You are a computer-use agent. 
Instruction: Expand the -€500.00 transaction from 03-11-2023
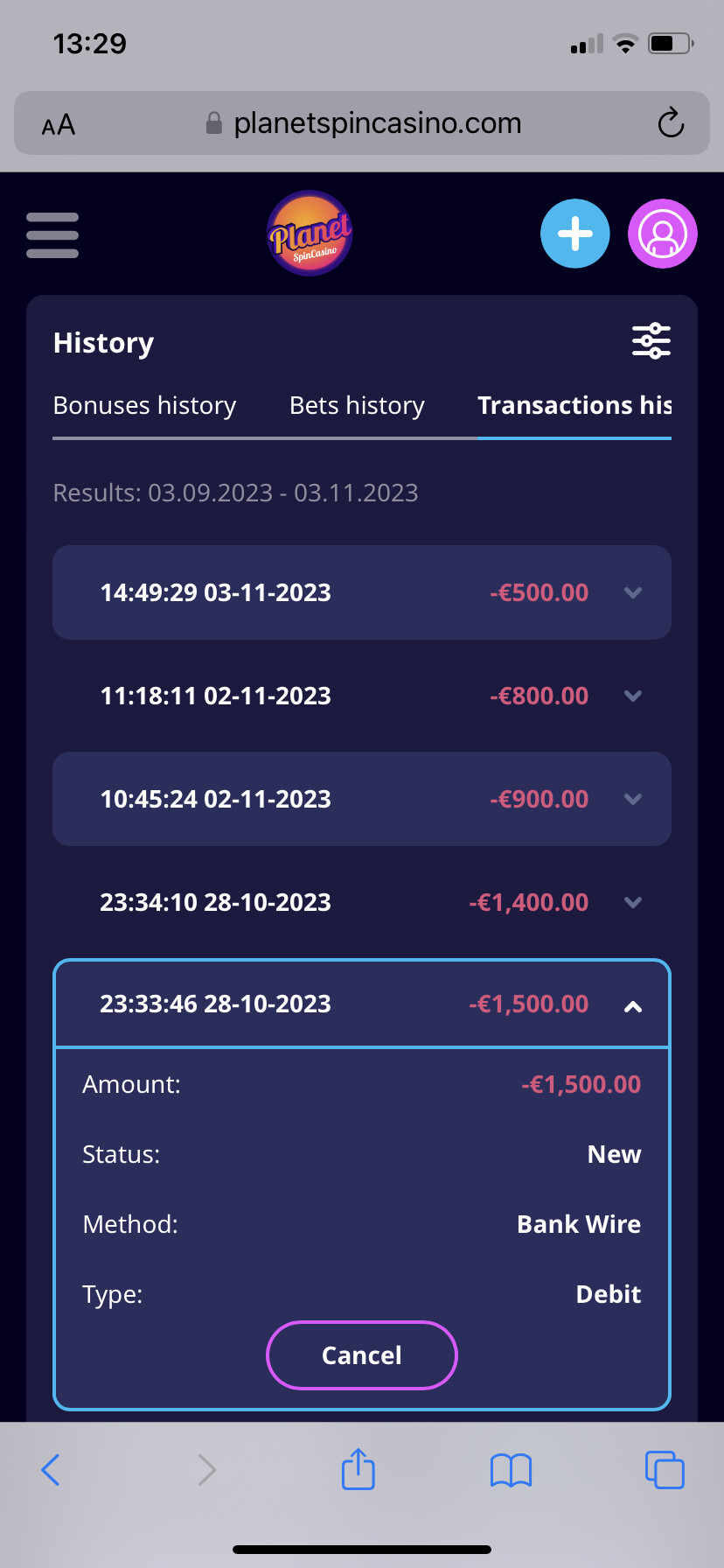[x=362, y=592]
